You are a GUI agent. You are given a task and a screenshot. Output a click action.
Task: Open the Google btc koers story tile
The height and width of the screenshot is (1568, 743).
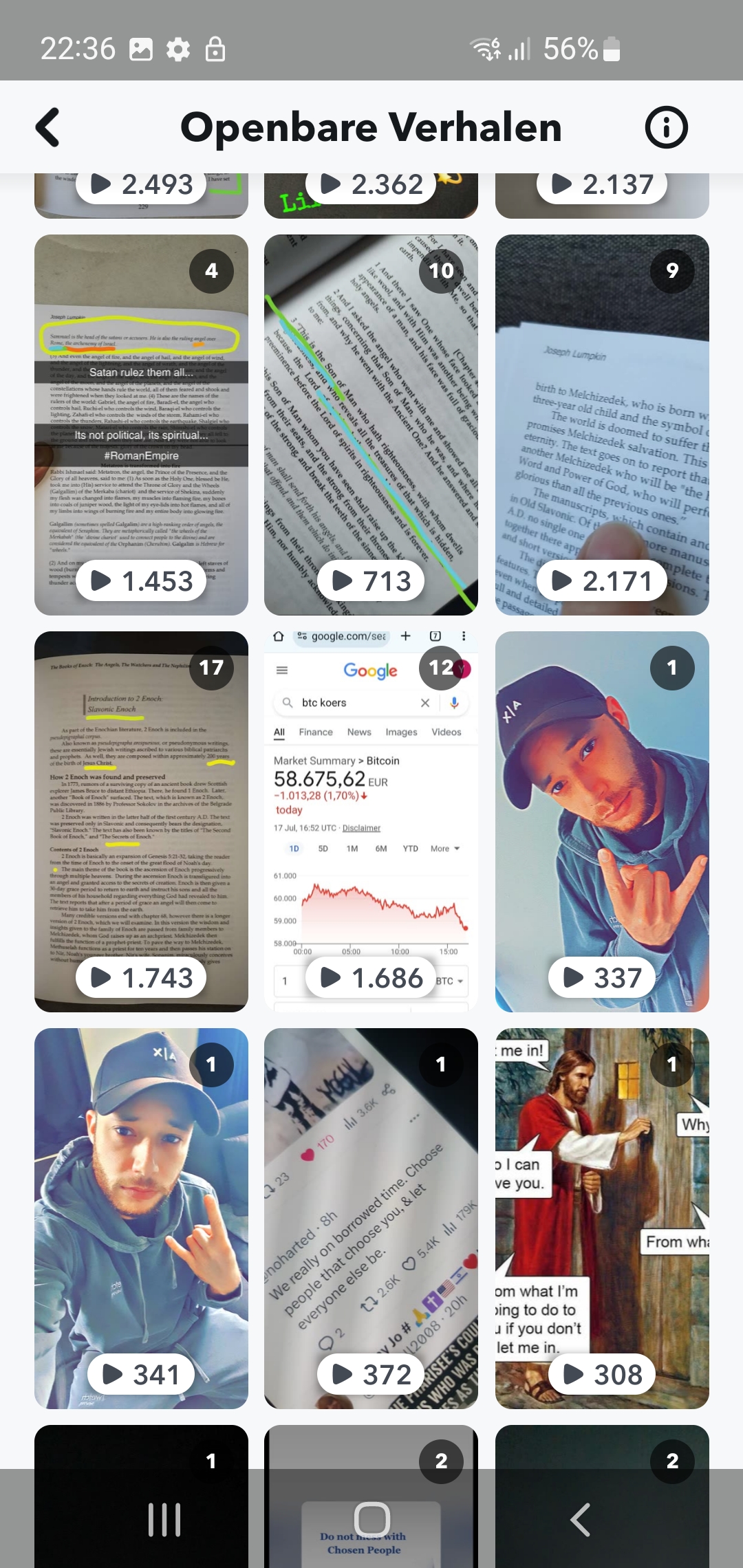pyautogui.click(x=371, y=822)
